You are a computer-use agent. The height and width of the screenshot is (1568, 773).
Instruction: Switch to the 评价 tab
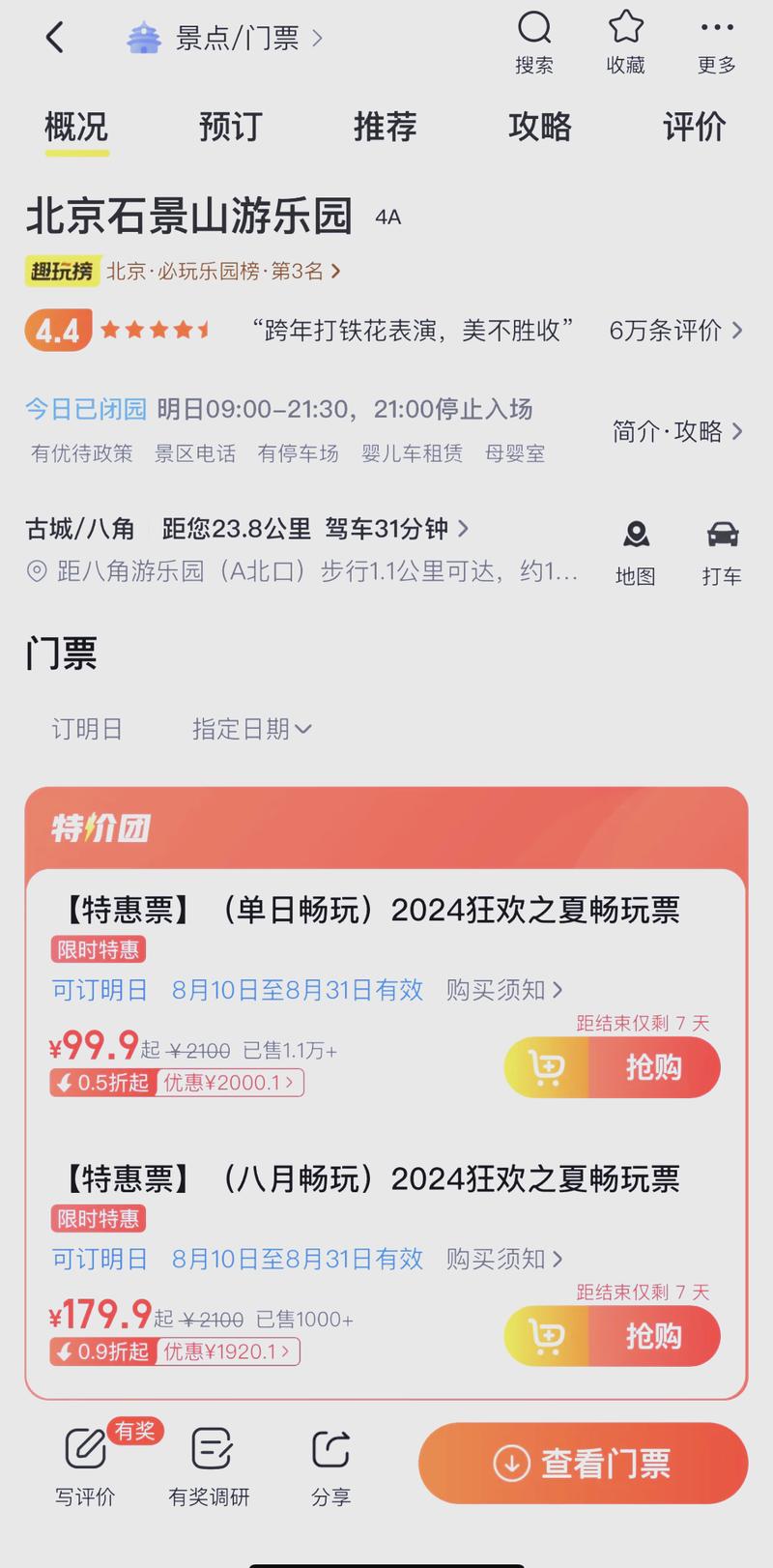point(695,127)
